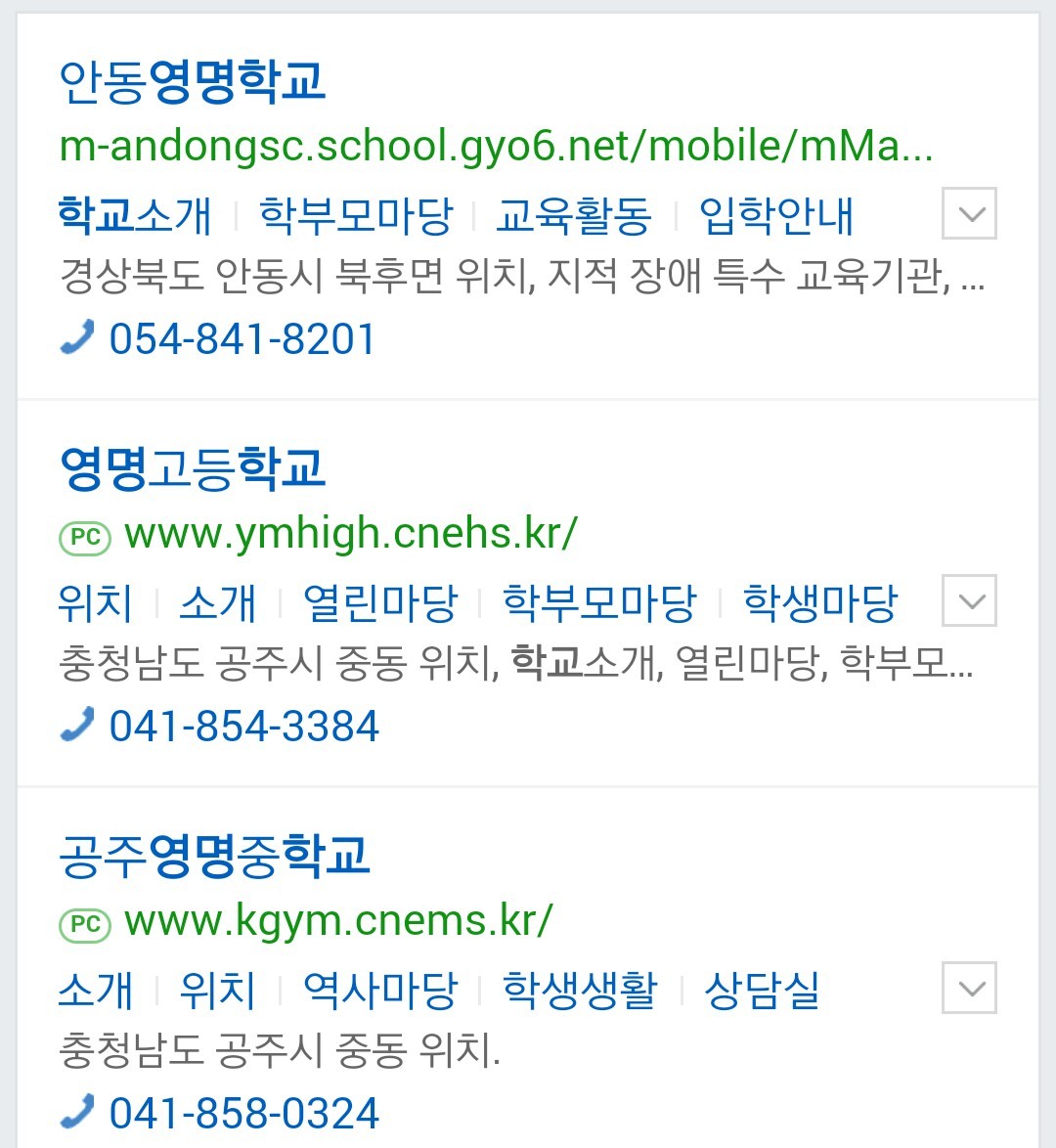Call 041-854-3384
The height and width of the screenshot is (1148, 1056).
click(243, 727)
